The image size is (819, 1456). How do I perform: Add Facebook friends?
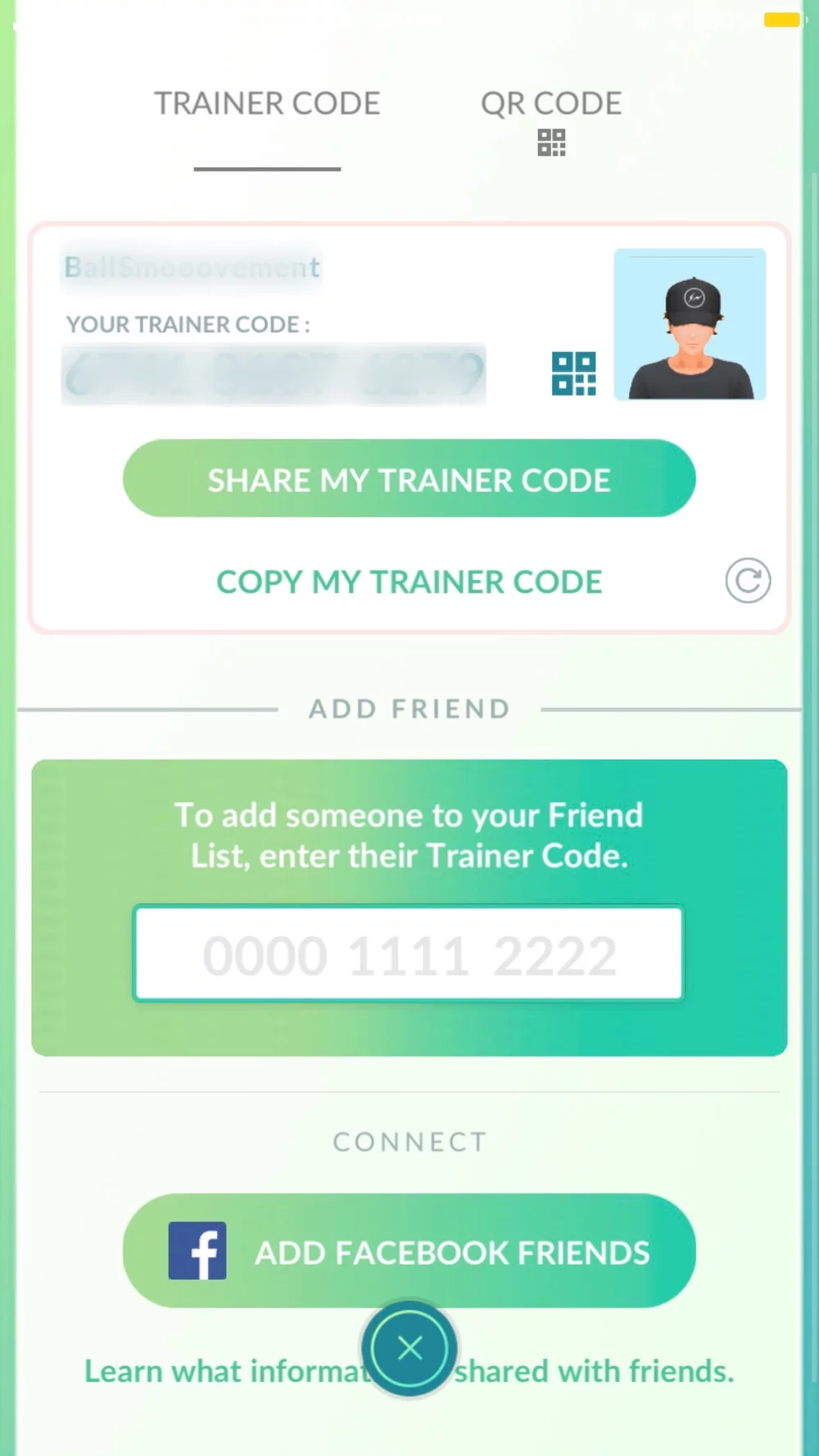[x=409, y=1251]
